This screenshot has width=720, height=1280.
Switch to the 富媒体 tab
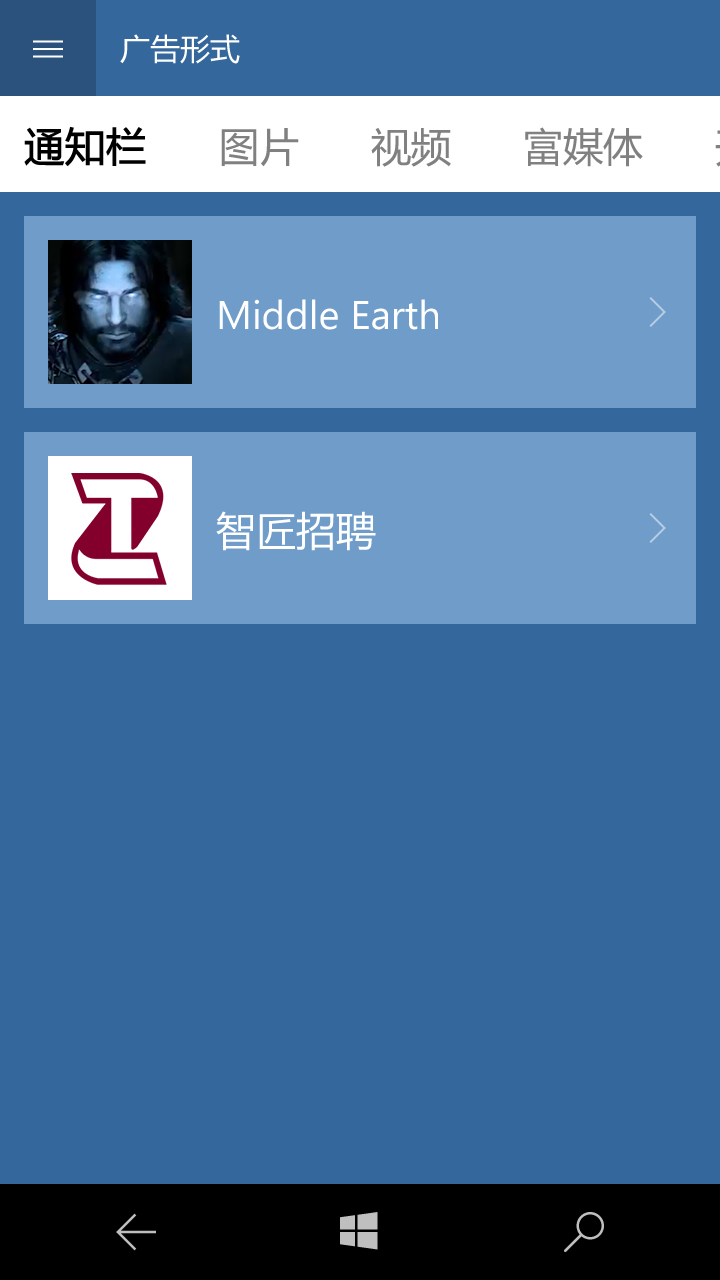(x=583, y=147)
